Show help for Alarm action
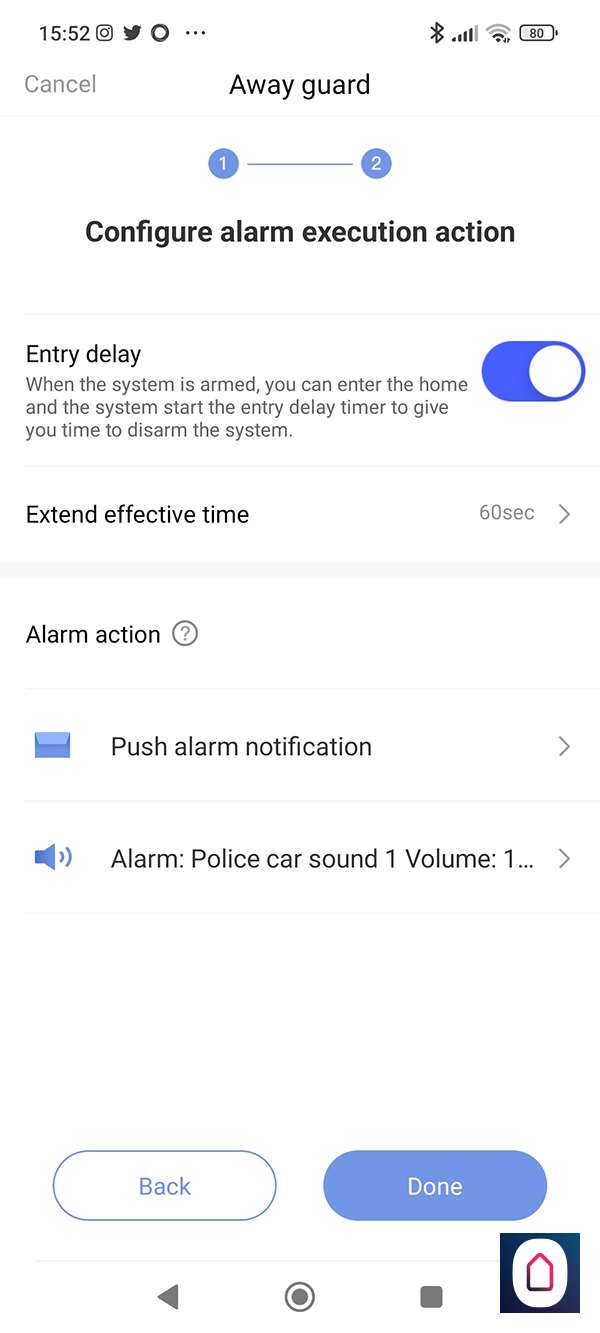Image resolution: width=600 pixels, height=1333 pixels. point(185,634)
